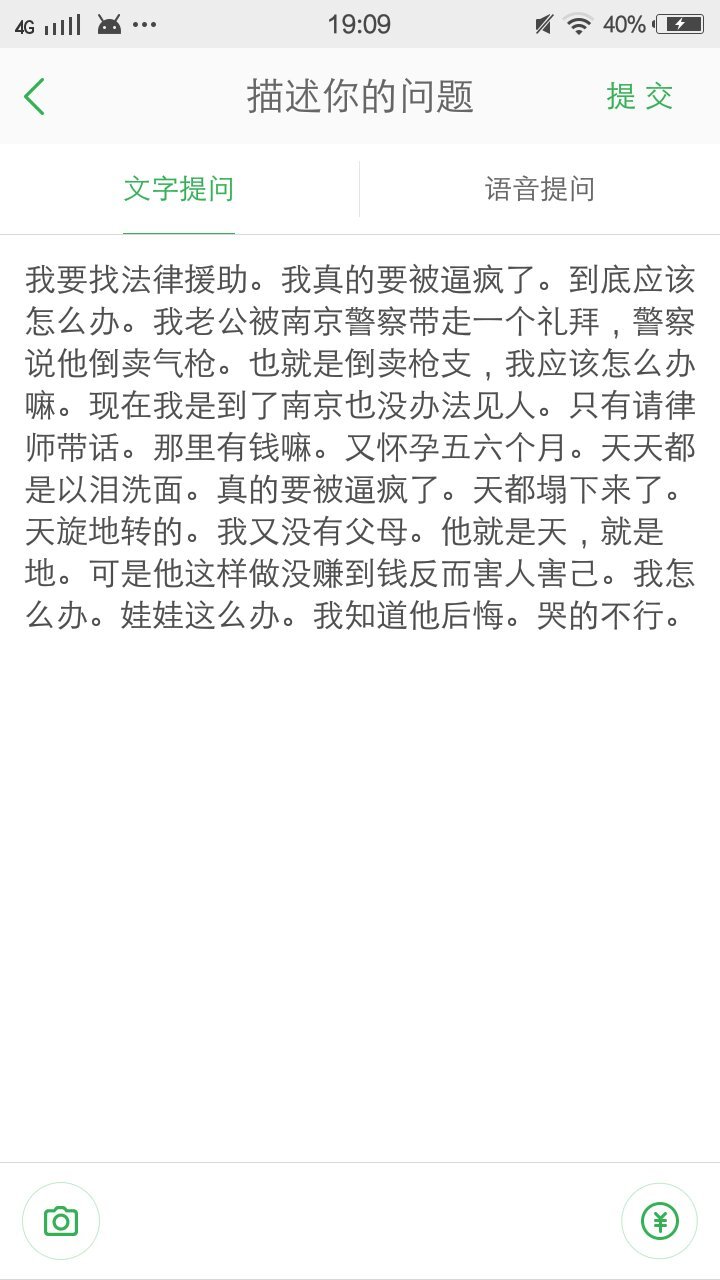Open the yuan payment reward icon

tap(659, 1221)
